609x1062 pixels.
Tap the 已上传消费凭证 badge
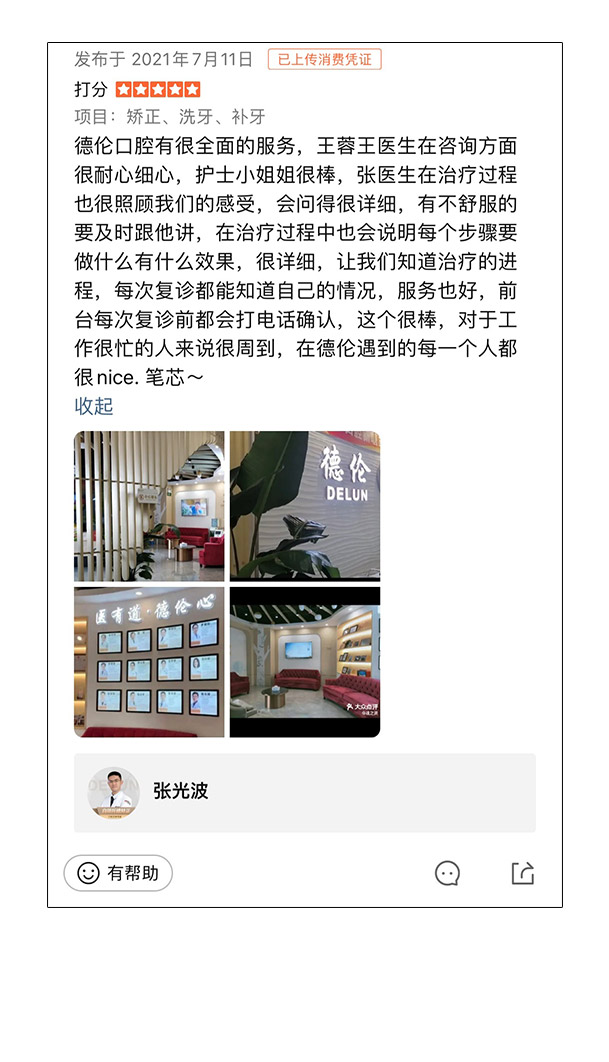324,60
